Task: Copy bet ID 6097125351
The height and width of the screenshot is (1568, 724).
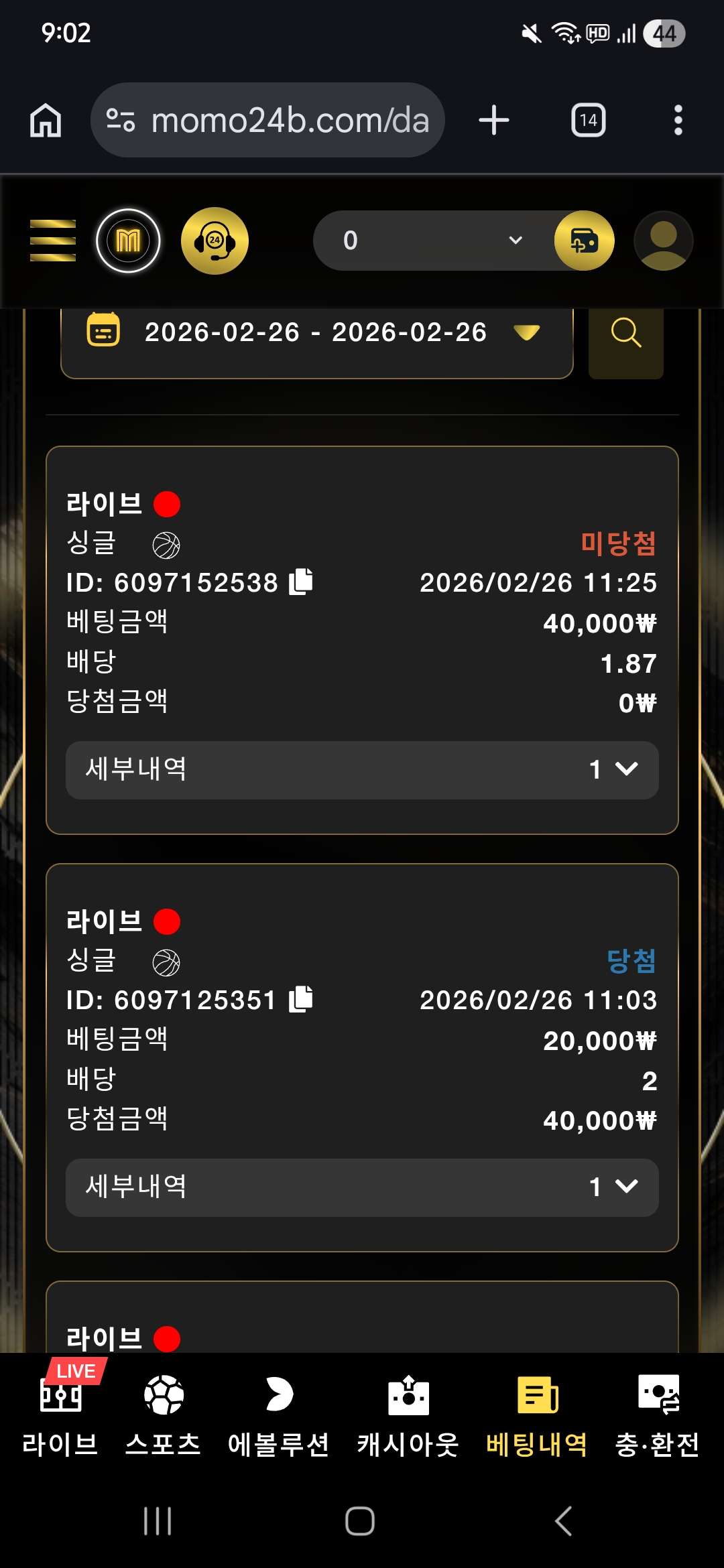Action: click(301, 999)
